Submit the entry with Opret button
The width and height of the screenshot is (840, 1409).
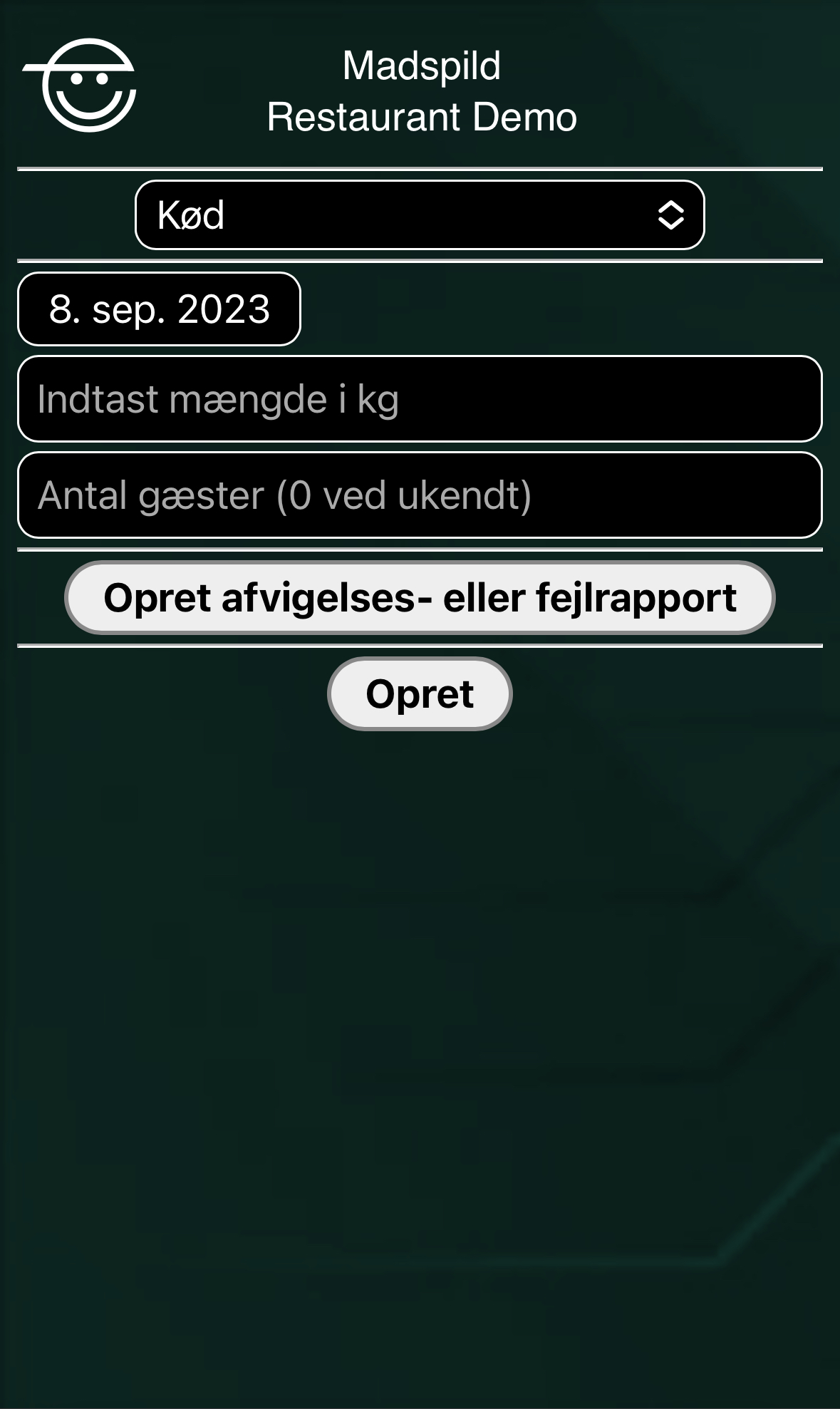[420, 693]
